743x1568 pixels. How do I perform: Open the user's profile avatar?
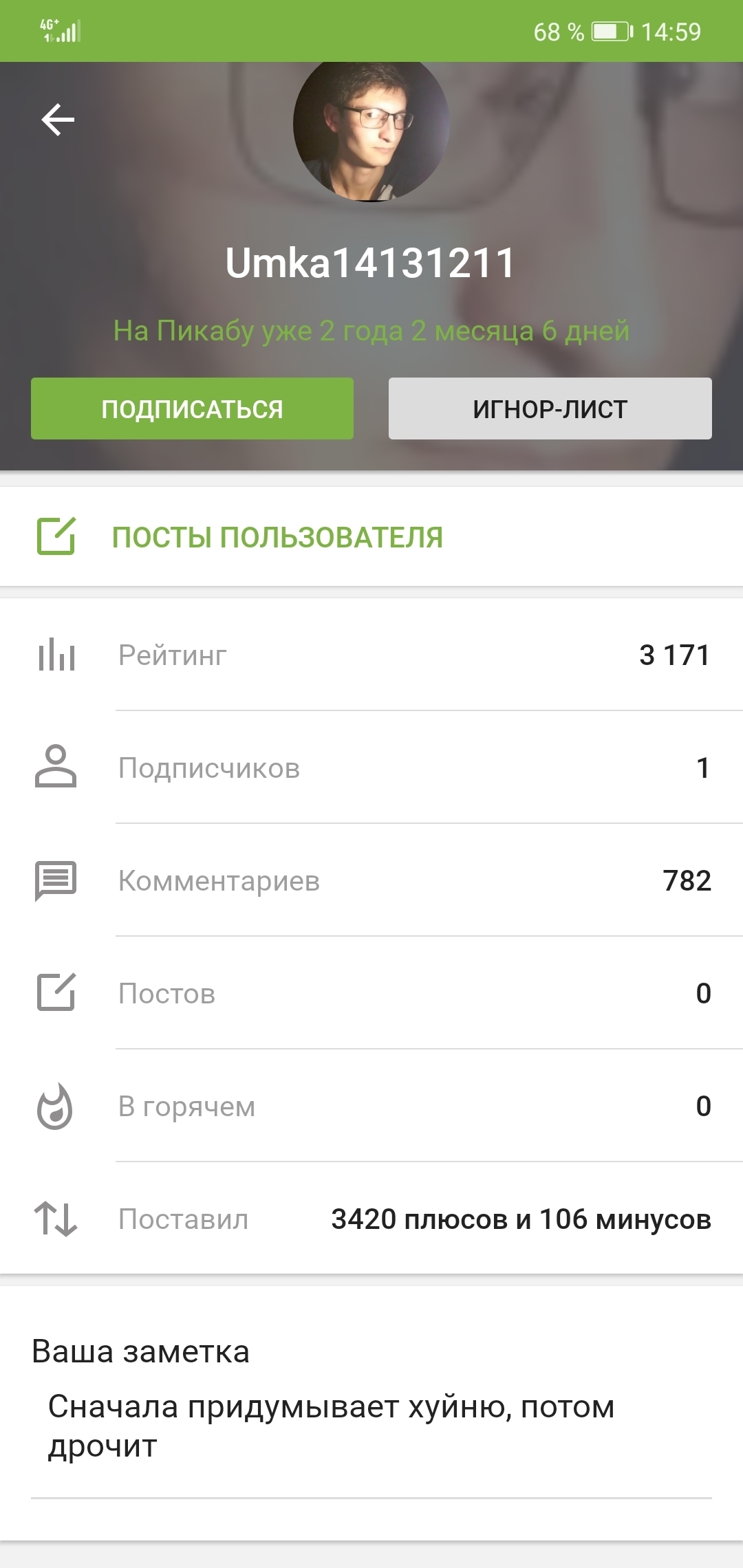pyautogui.click(x=371, y=127)
